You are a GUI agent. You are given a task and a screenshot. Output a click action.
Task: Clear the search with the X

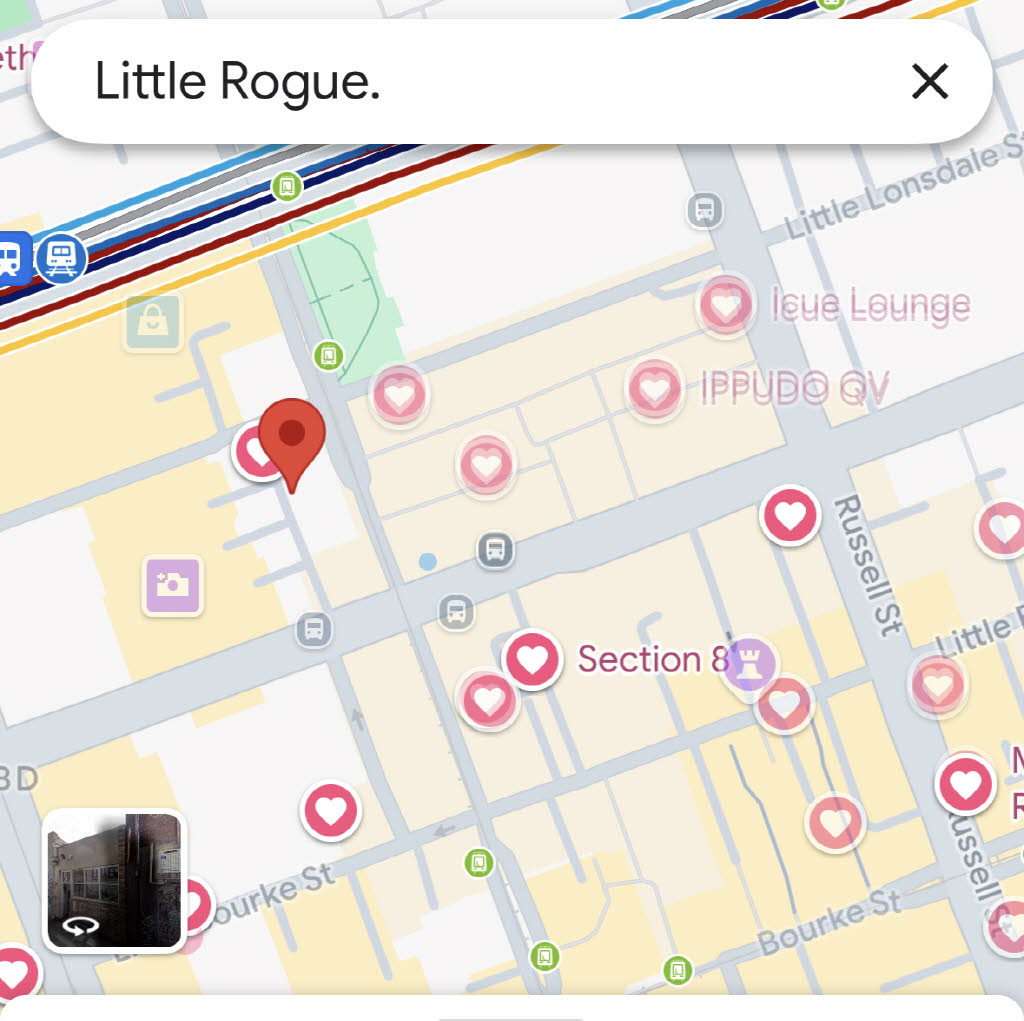point(929,82)
